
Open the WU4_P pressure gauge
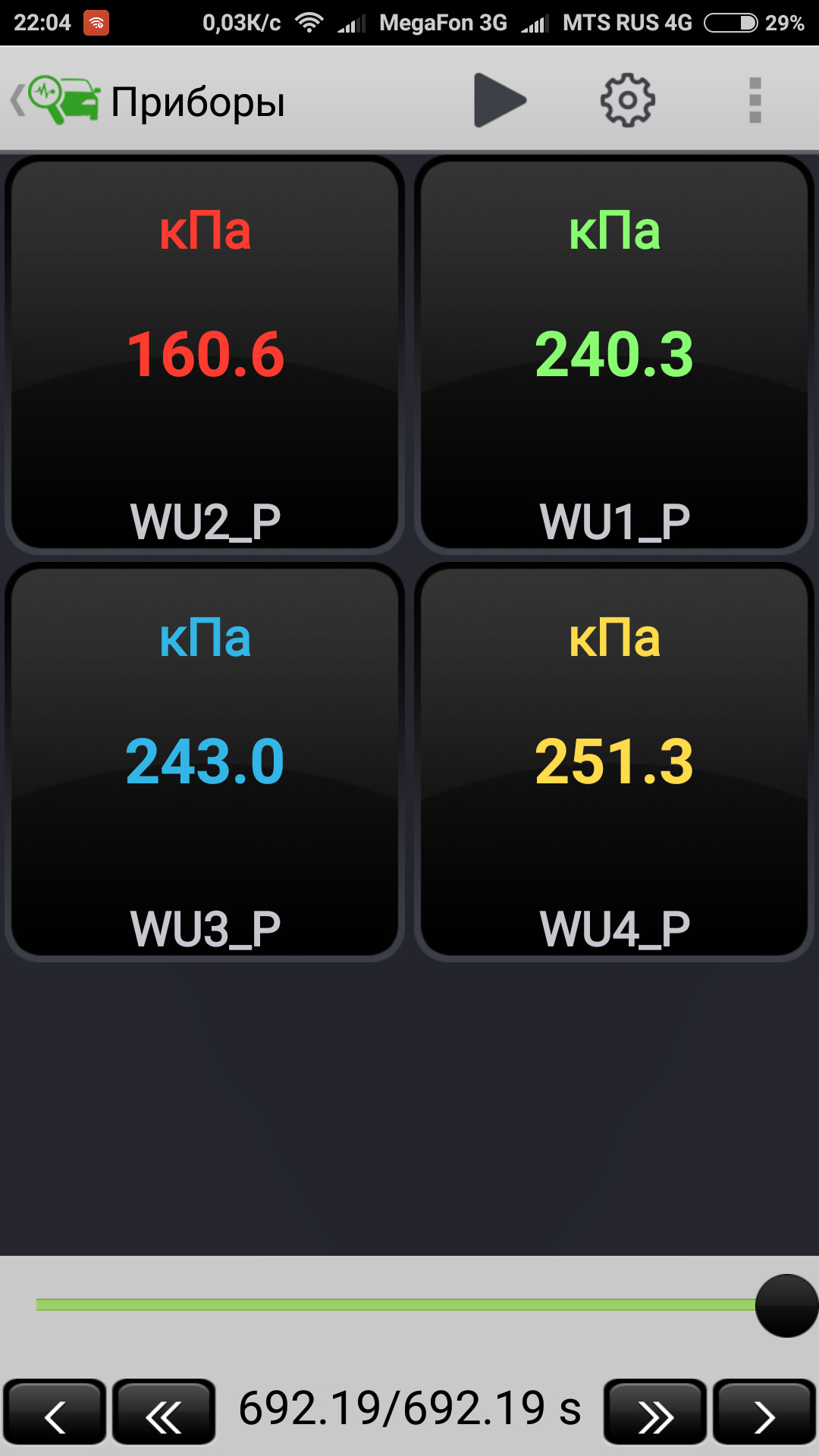(x=614, y=762)
